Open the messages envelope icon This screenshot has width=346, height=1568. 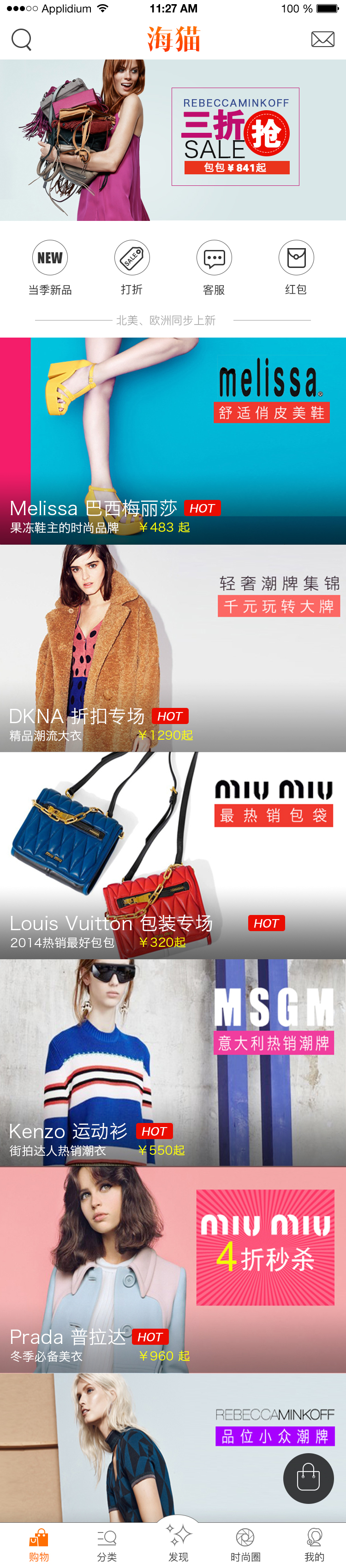tap(322, 40)
